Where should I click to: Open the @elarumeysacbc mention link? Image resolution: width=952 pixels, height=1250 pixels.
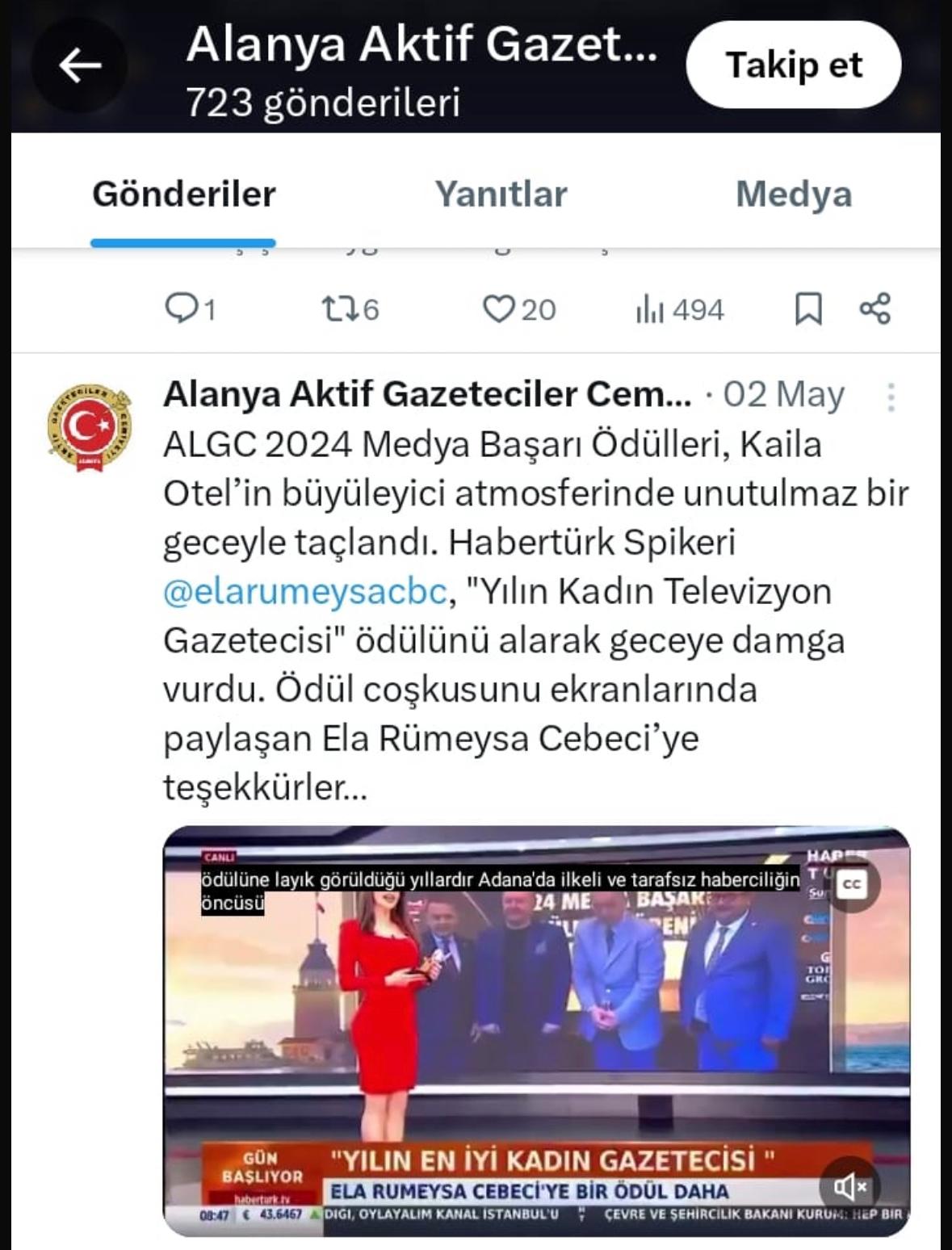pyautogui.click(x=304, y=592)
